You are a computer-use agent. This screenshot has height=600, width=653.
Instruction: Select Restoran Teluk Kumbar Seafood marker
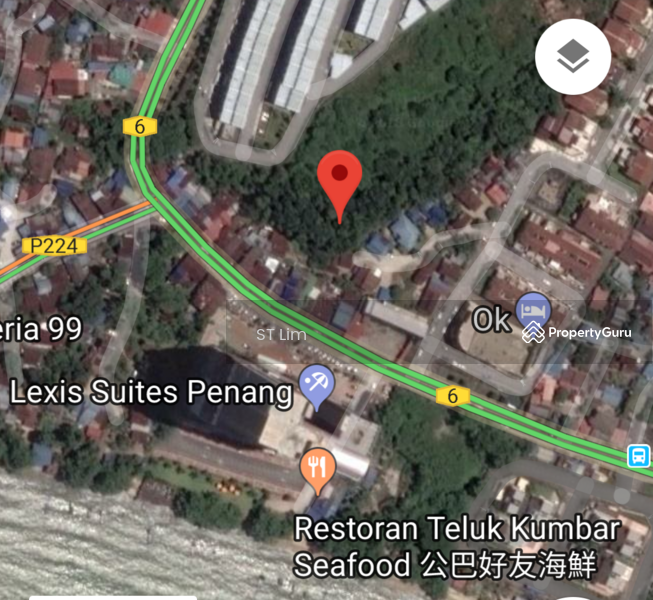318,469
